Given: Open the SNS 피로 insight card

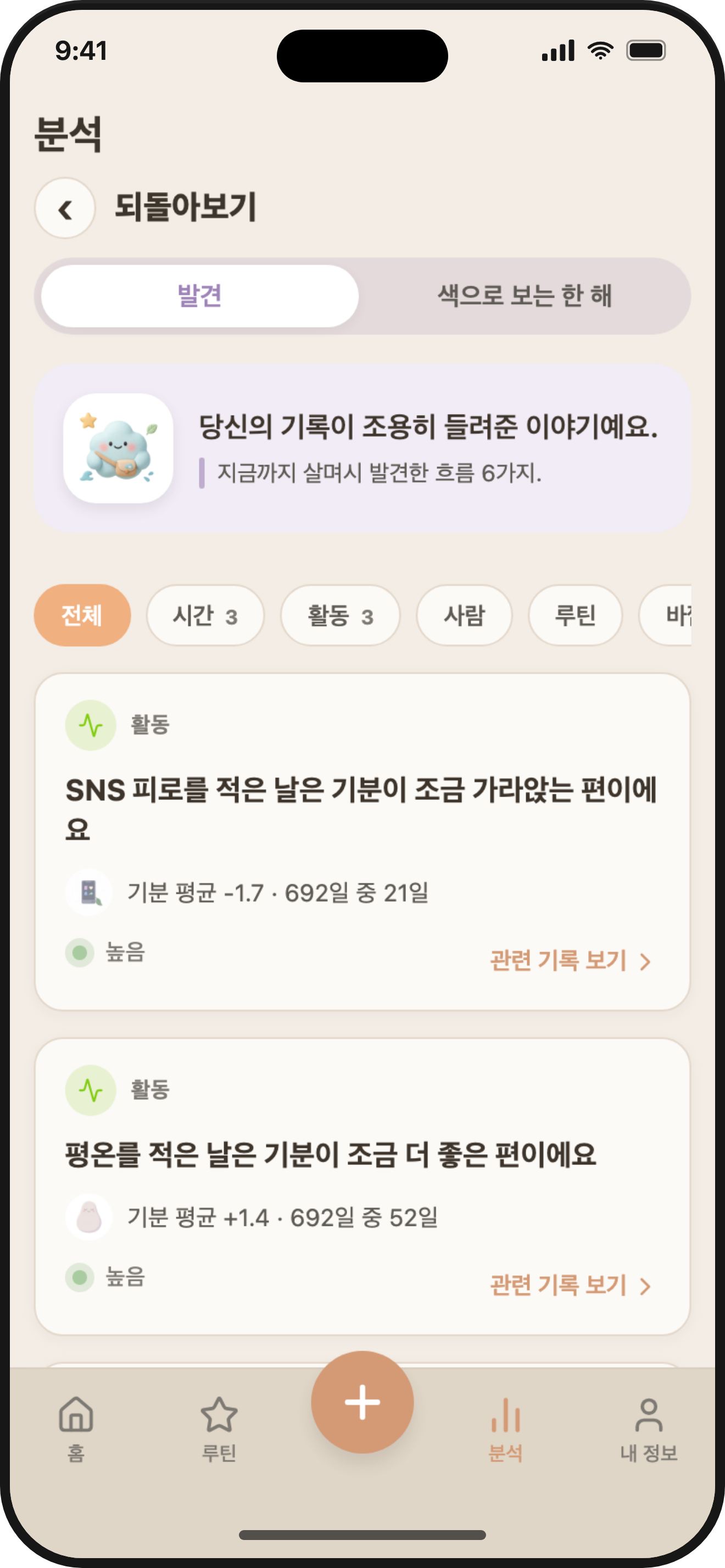Looking at the screenshot, I should 362,842.
